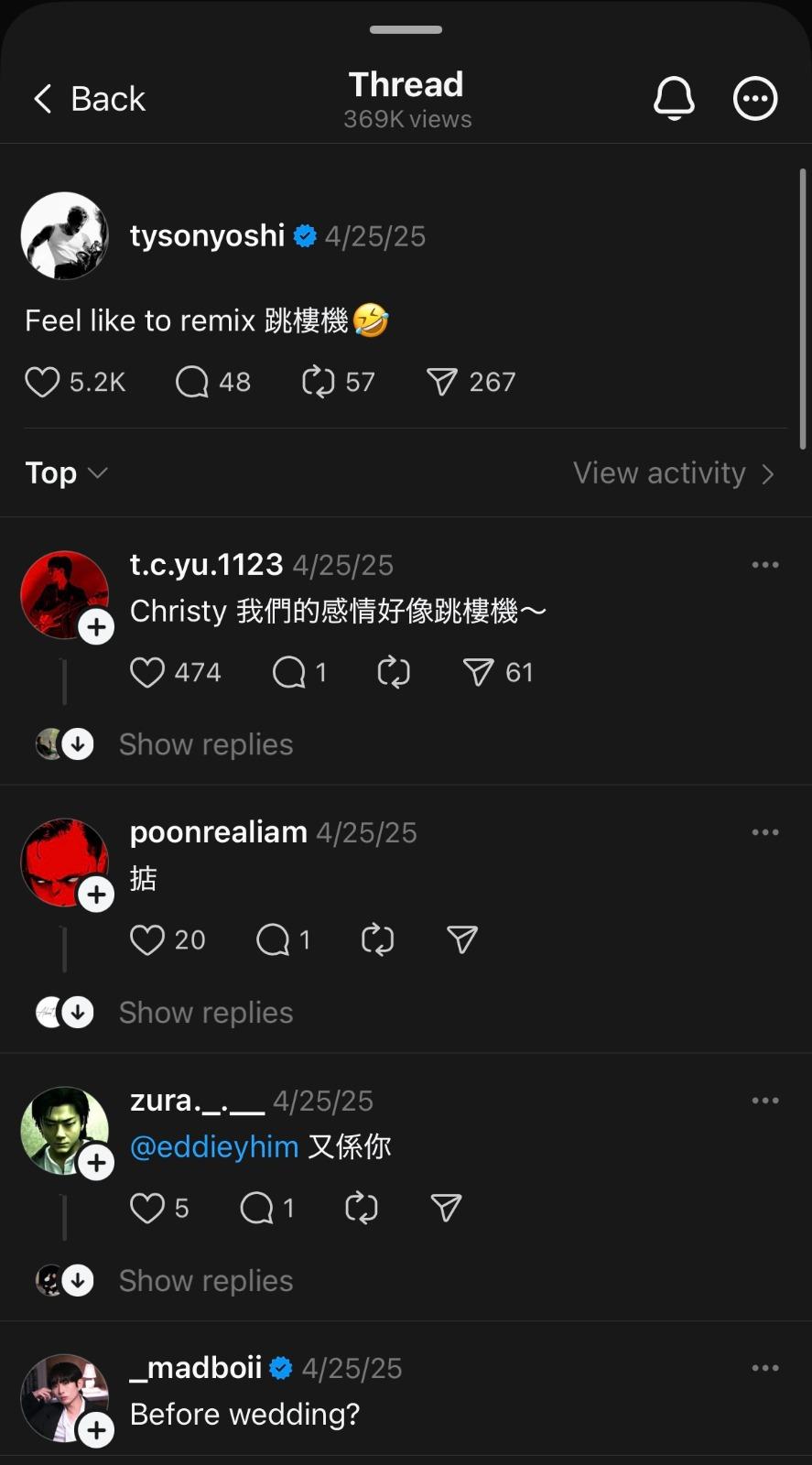Open the Top sort dropdown
Viewport: 812px width, 1465px height.
pyautogui.click(x=66, y=473)
